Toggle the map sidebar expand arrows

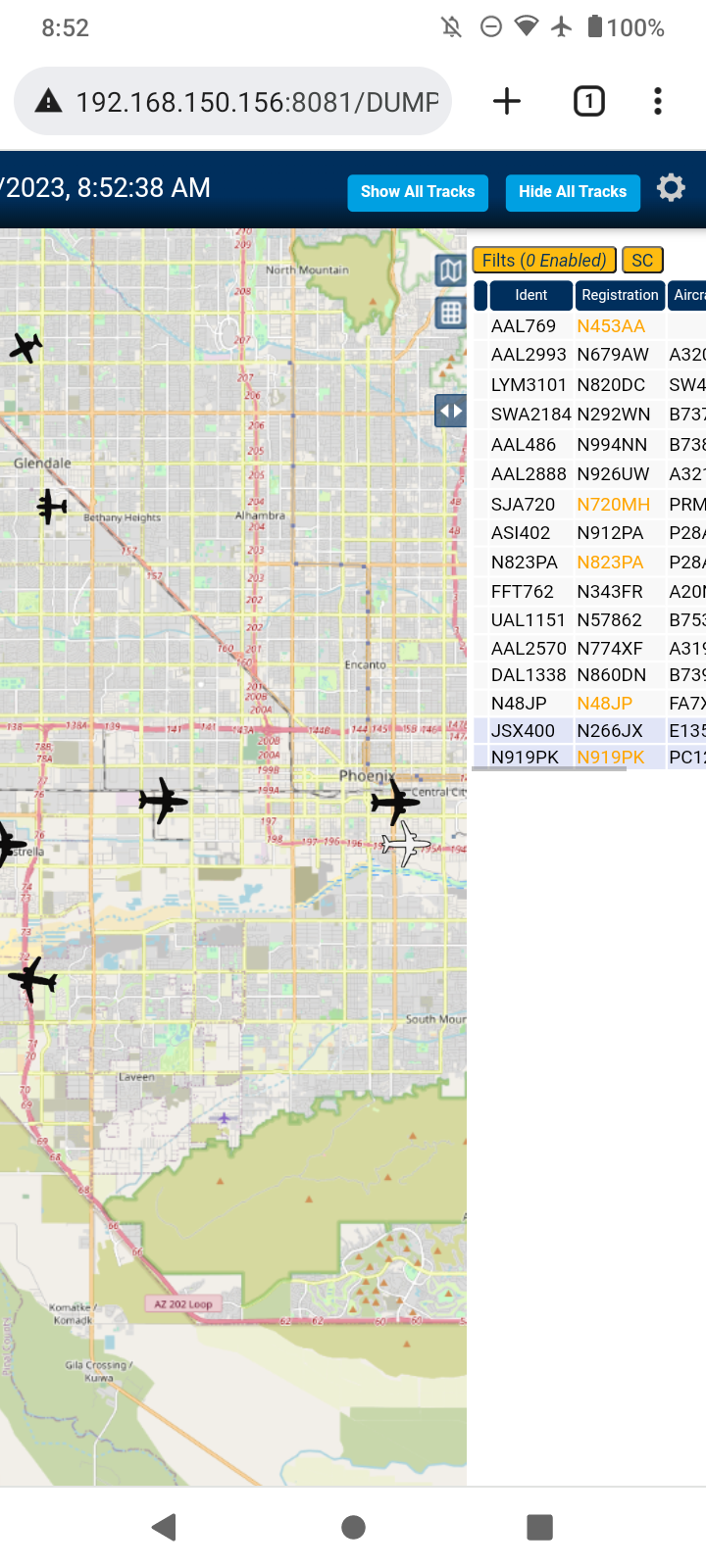point(450,411)
